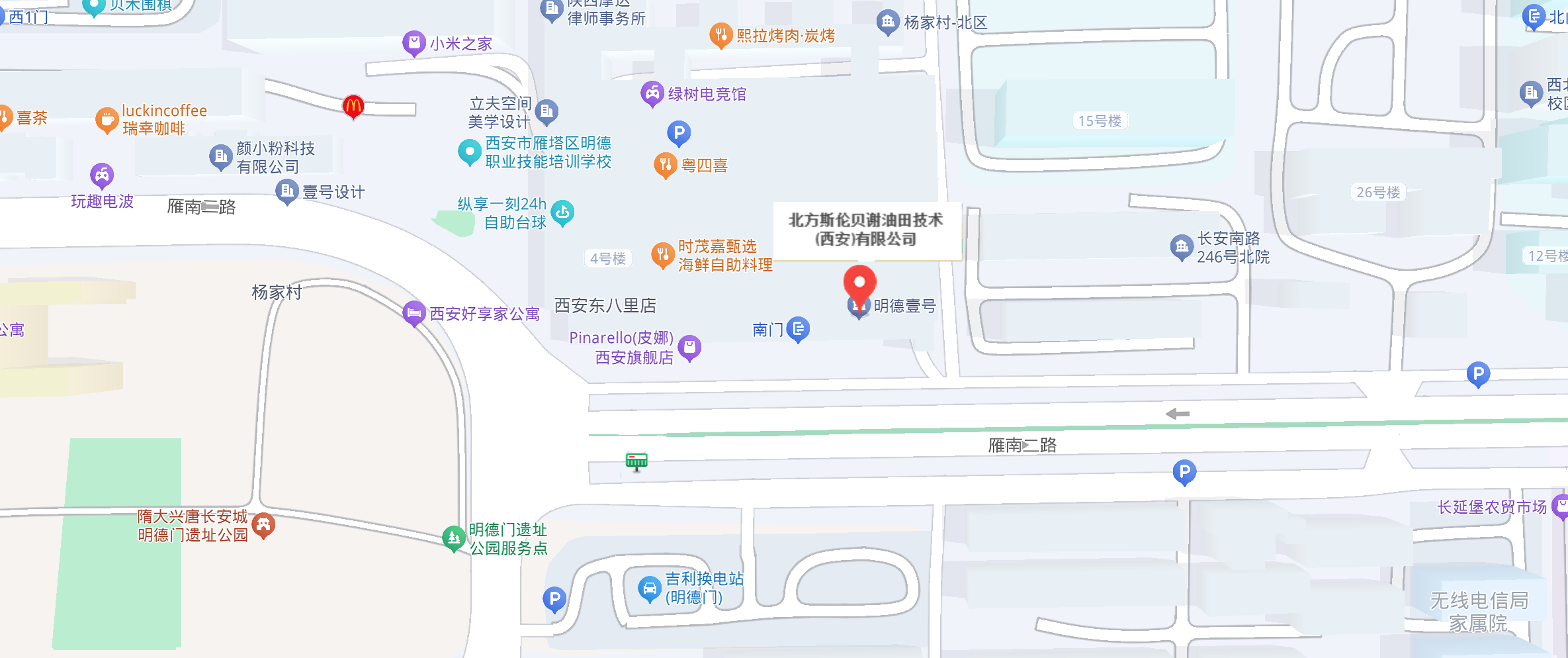Tap the 时茂嘉甄选海鲜自助料理 marker

pos(662,254)
